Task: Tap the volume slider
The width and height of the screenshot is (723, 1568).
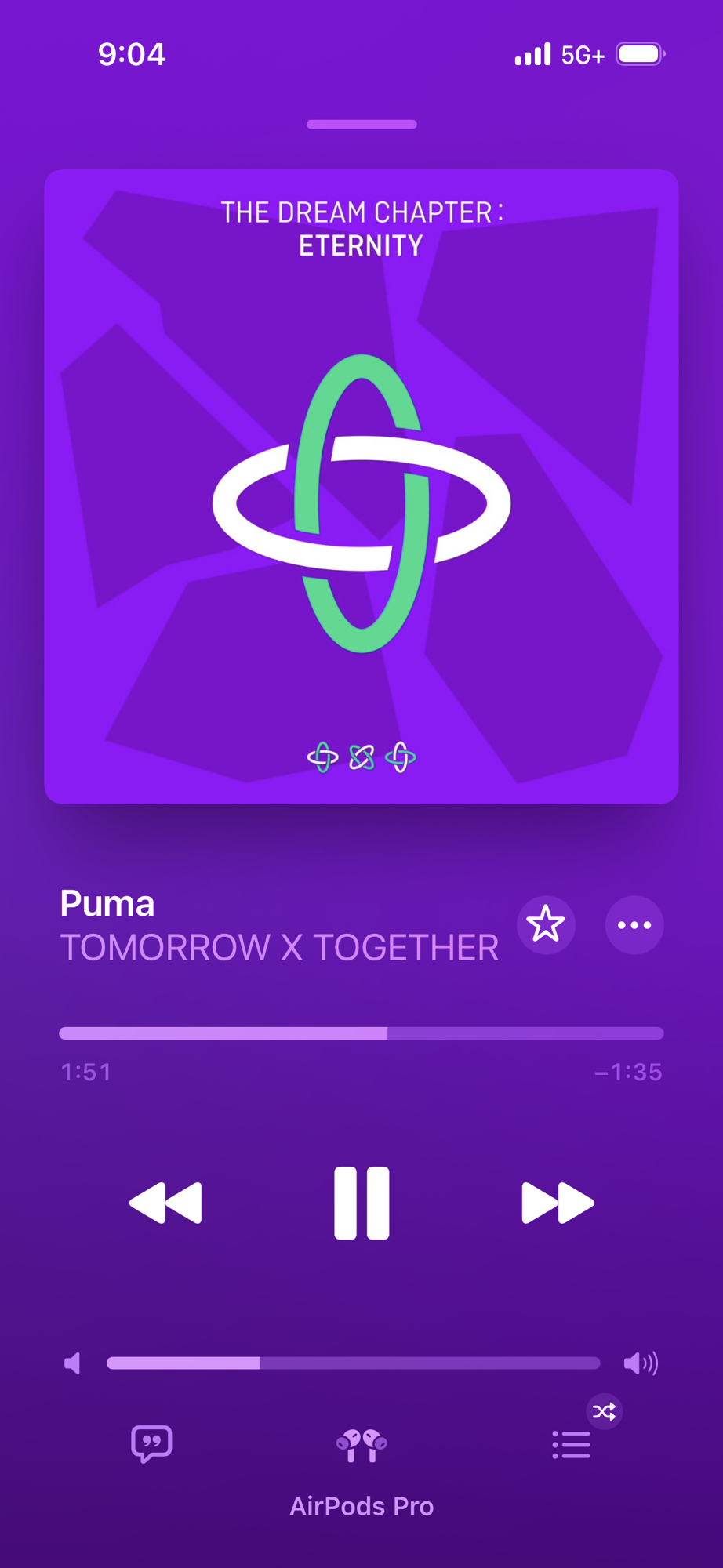Action: pyautogui.click(x=353, y=1363)
